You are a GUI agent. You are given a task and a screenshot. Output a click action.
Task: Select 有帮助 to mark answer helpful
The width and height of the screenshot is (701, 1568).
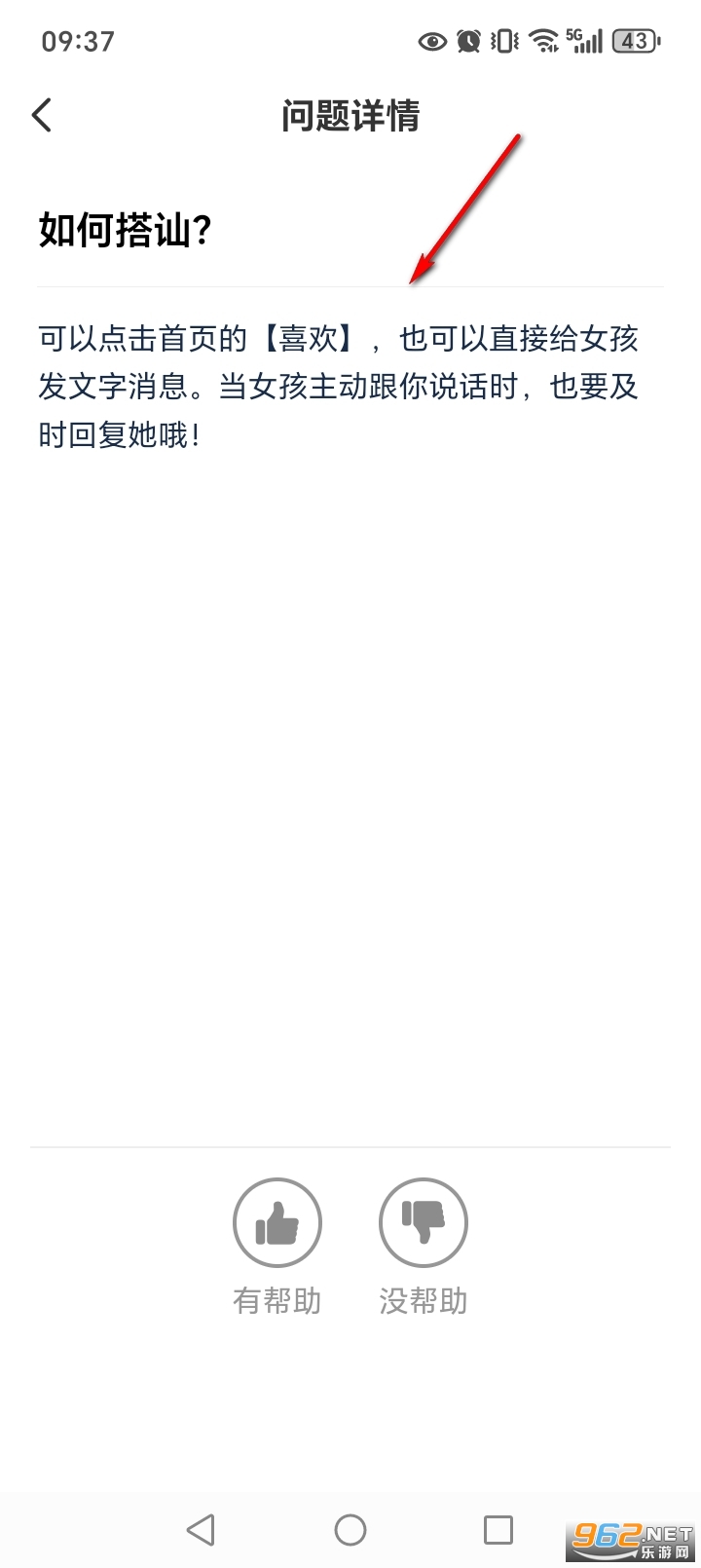pos(277,1300)
